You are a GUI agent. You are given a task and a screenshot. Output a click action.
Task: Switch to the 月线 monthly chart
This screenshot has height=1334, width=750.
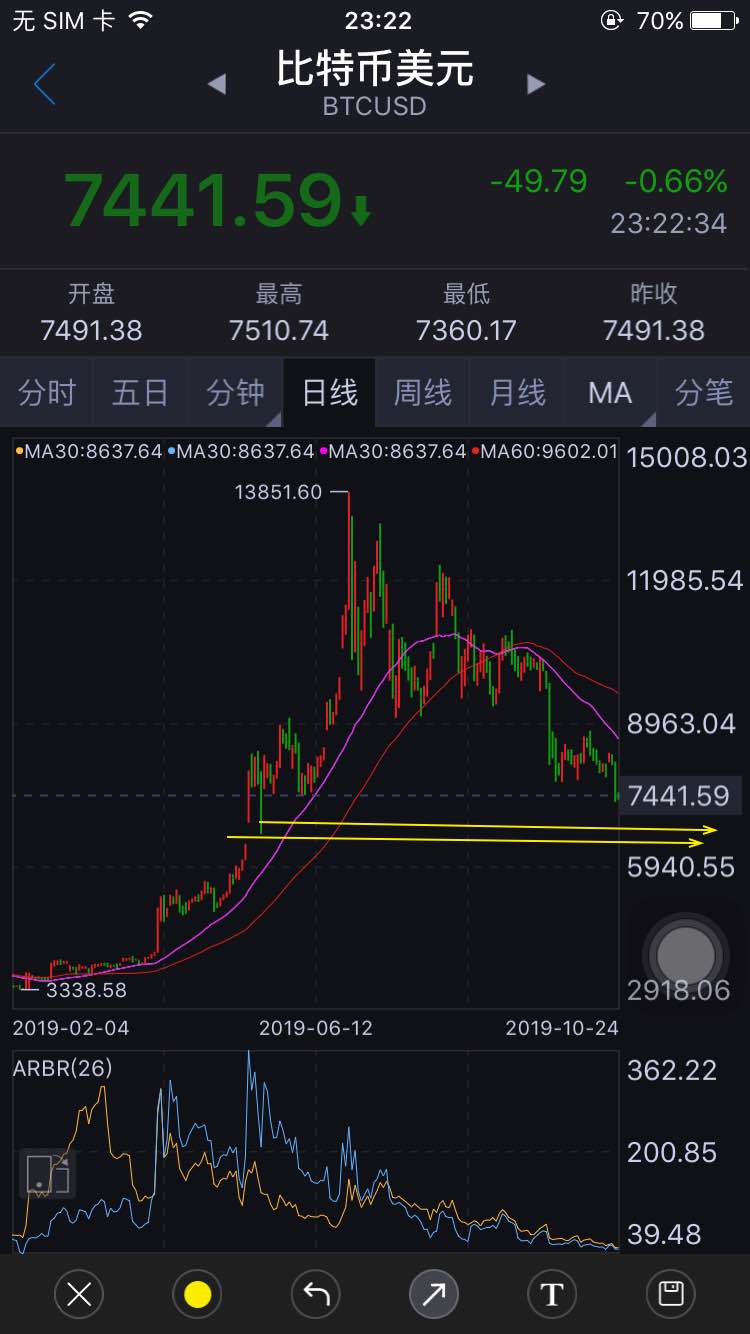pyautogui.click(x=517, y=393)
